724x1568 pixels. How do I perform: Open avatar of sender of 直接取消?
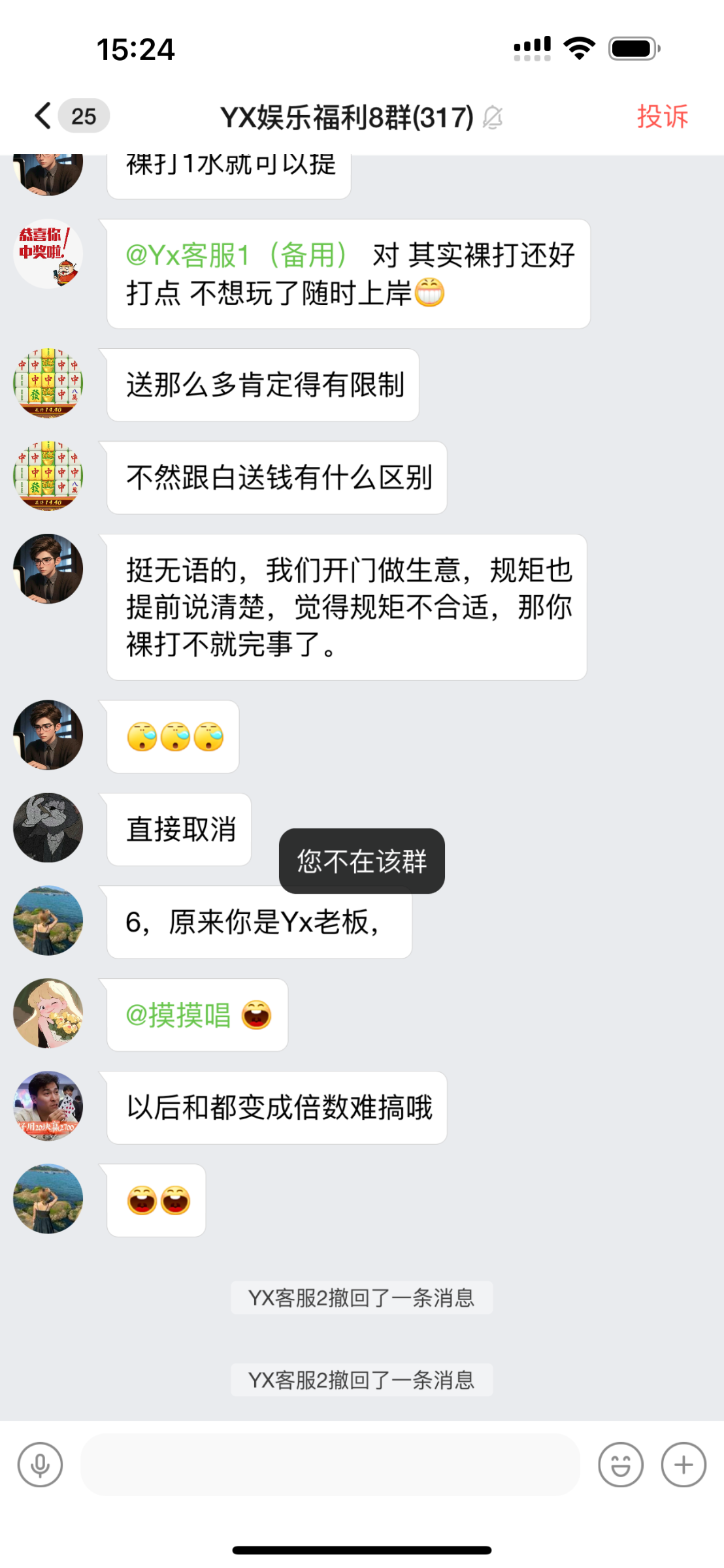pos(48,828)
